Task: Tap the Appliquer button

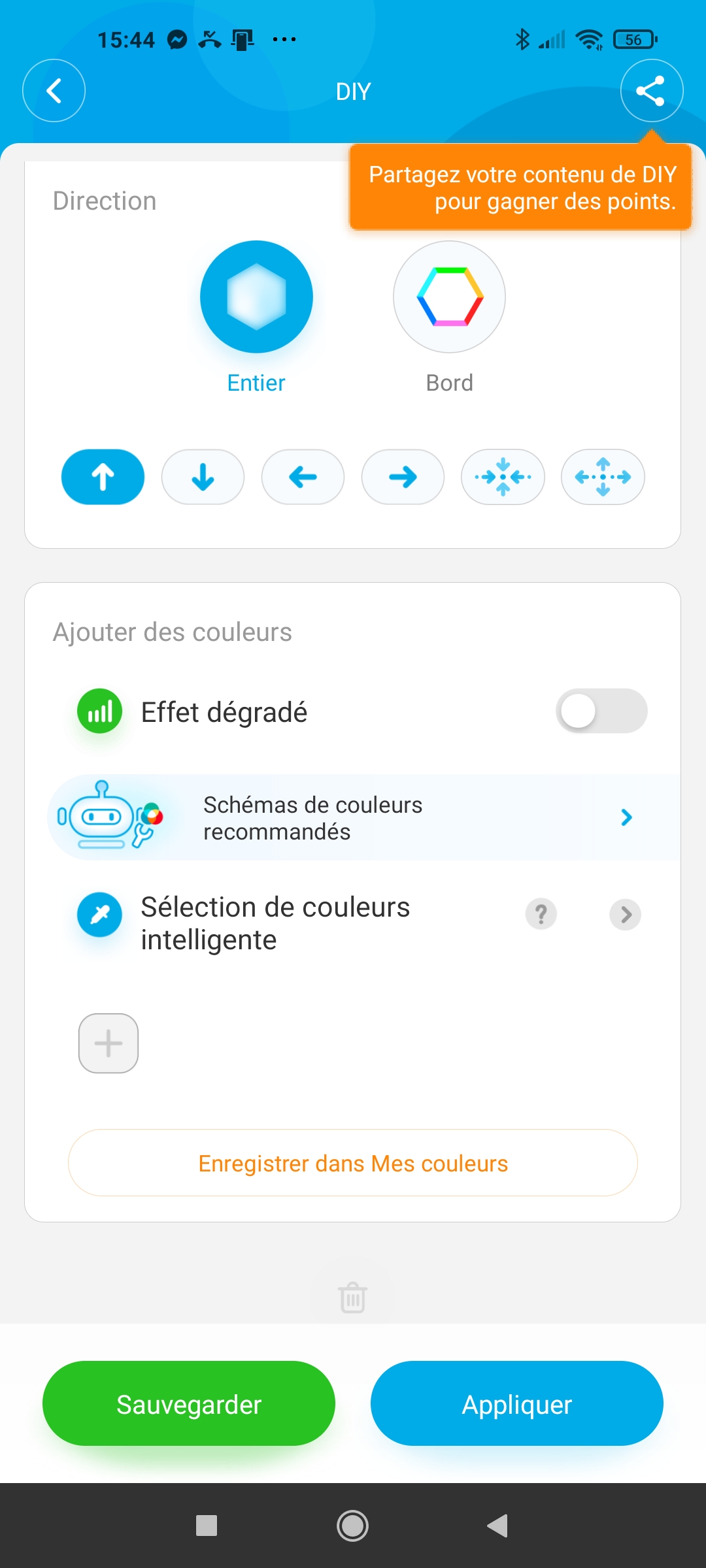Action: click(517, 1403)
